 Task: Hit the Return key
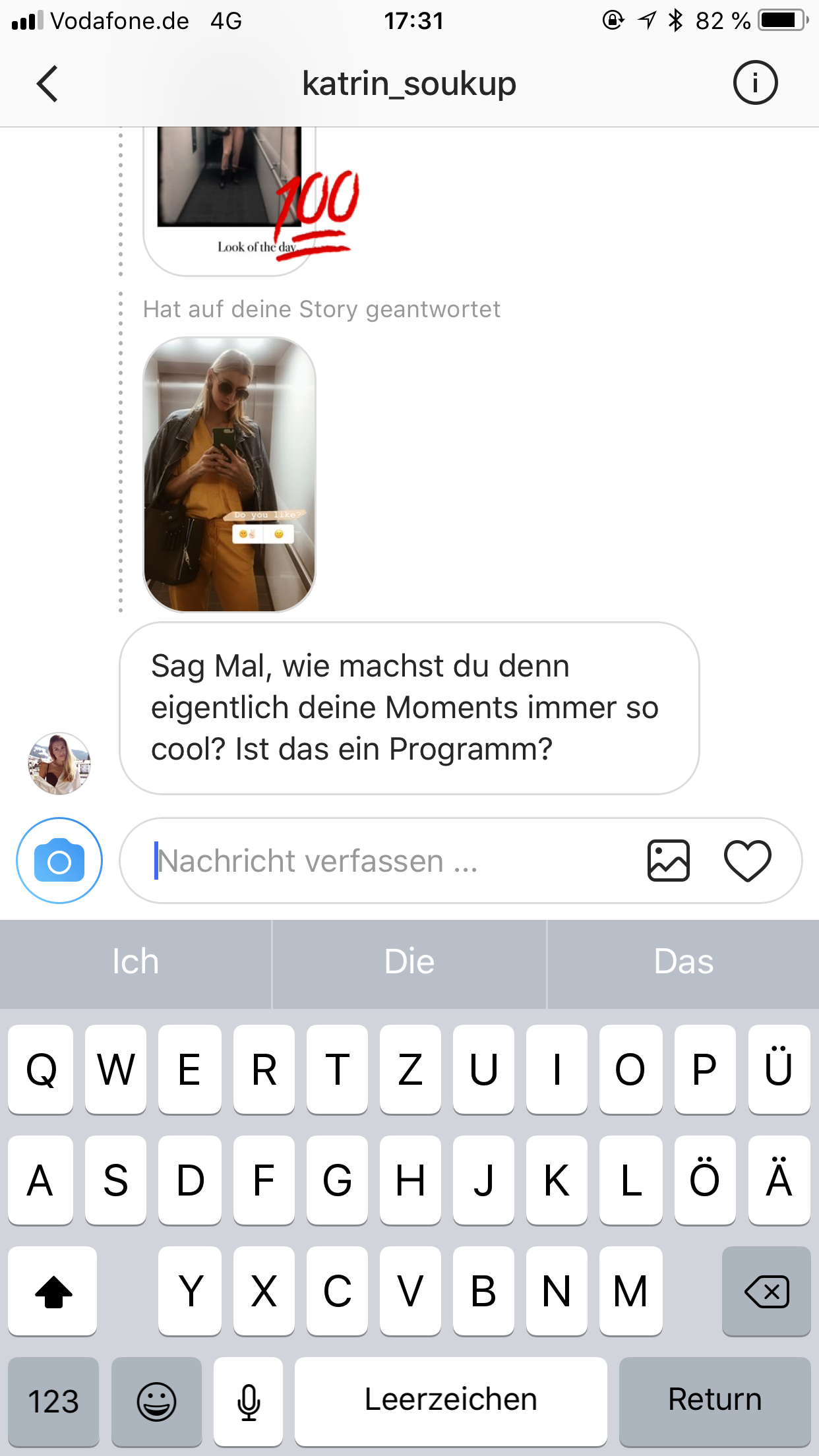[x=715, y=1400]
